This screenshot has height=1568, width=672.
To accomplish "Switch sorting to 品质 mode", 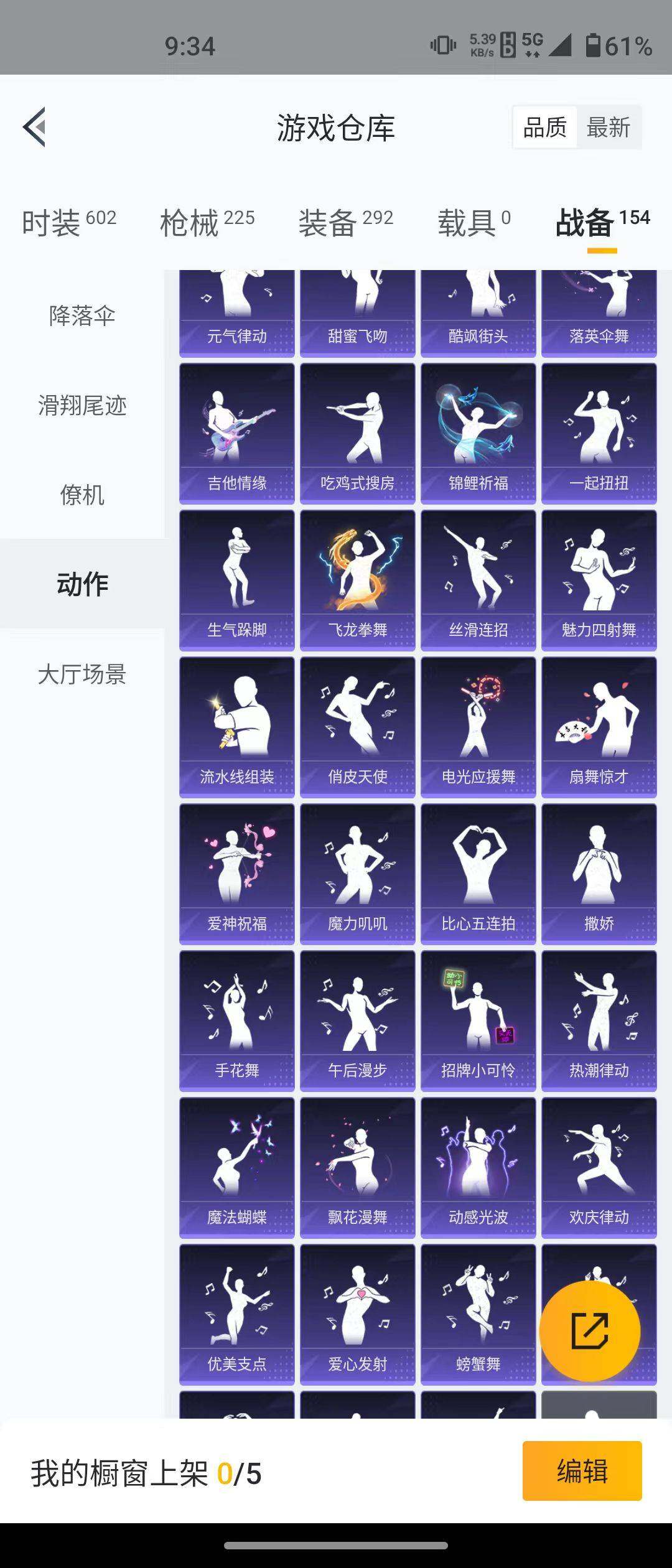I will click(x=544, y=127).
